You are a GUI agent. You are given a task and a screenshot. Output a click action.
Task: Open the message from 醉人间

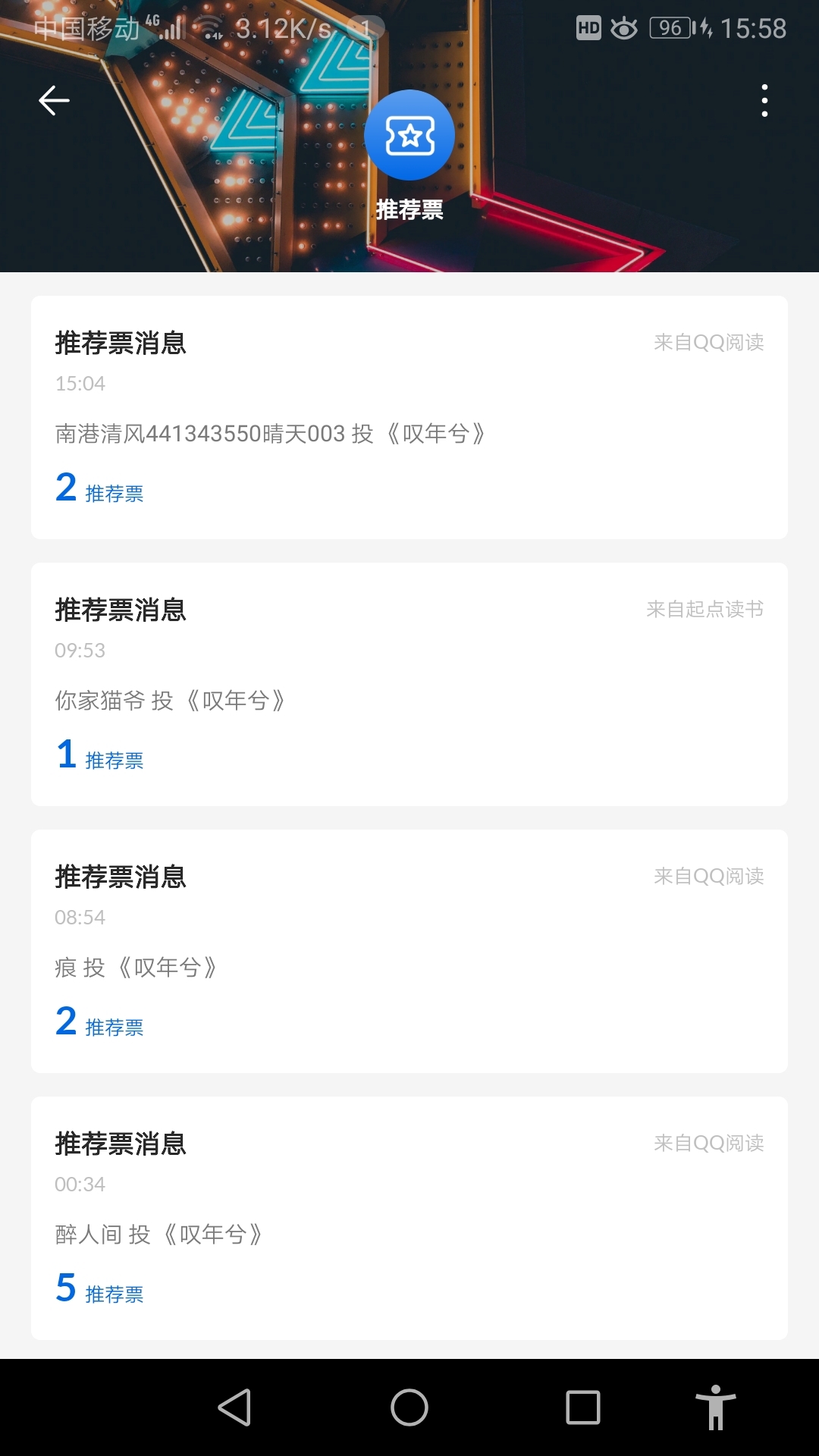click(x=409, y=1218)
